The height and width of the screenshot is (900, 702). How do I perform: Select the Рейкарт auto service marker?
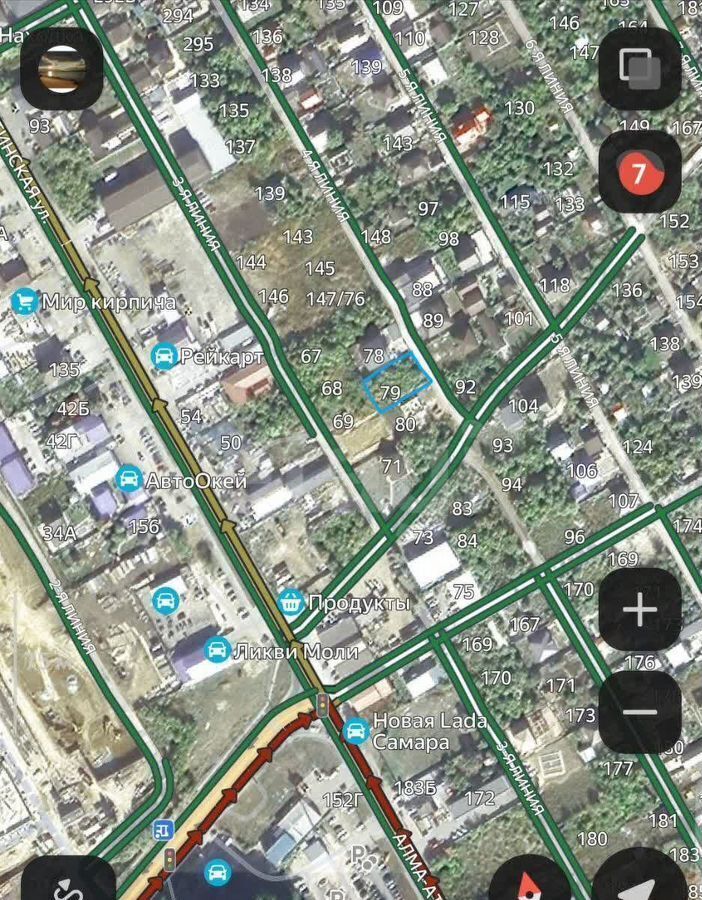pos(162,356)
